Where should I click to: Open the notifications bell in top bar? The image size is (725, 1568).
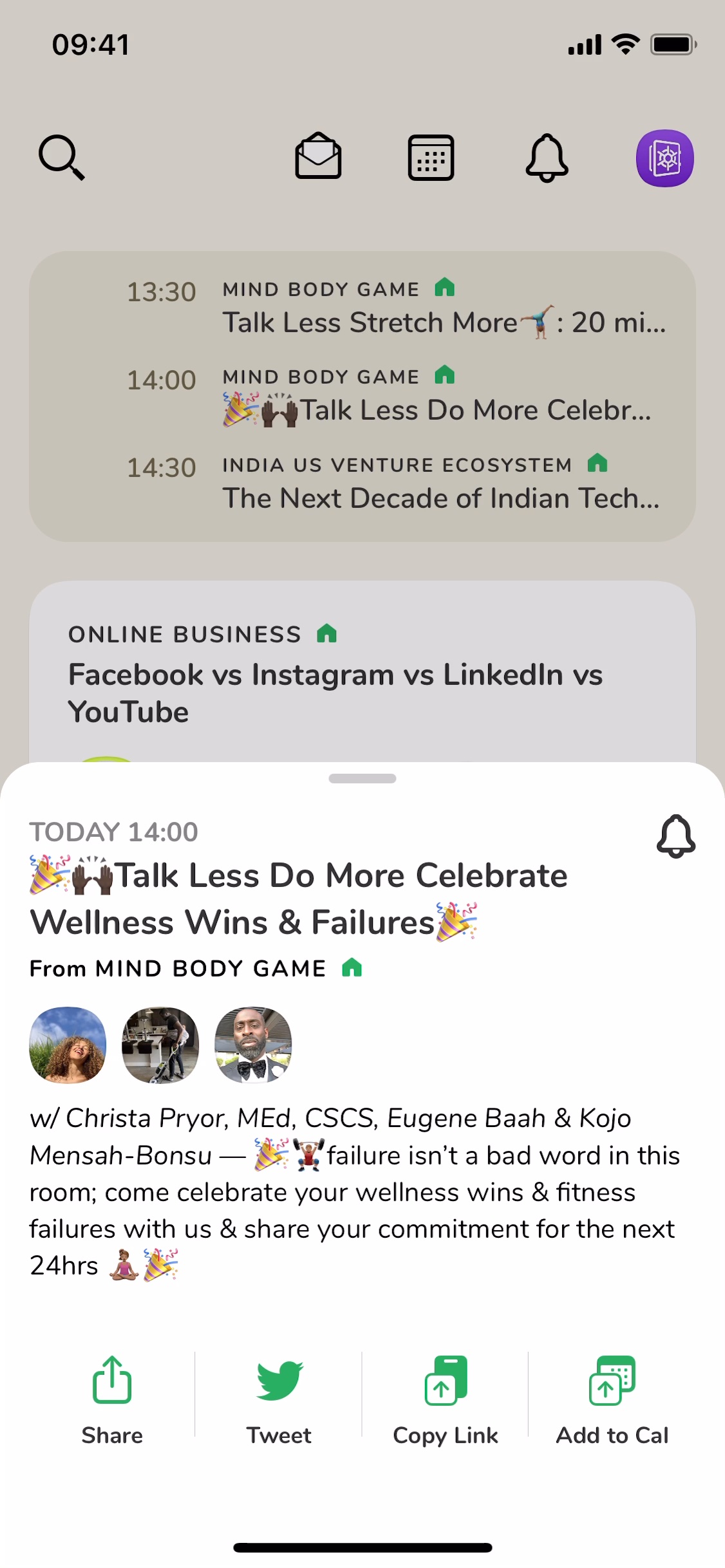(547, 158)
